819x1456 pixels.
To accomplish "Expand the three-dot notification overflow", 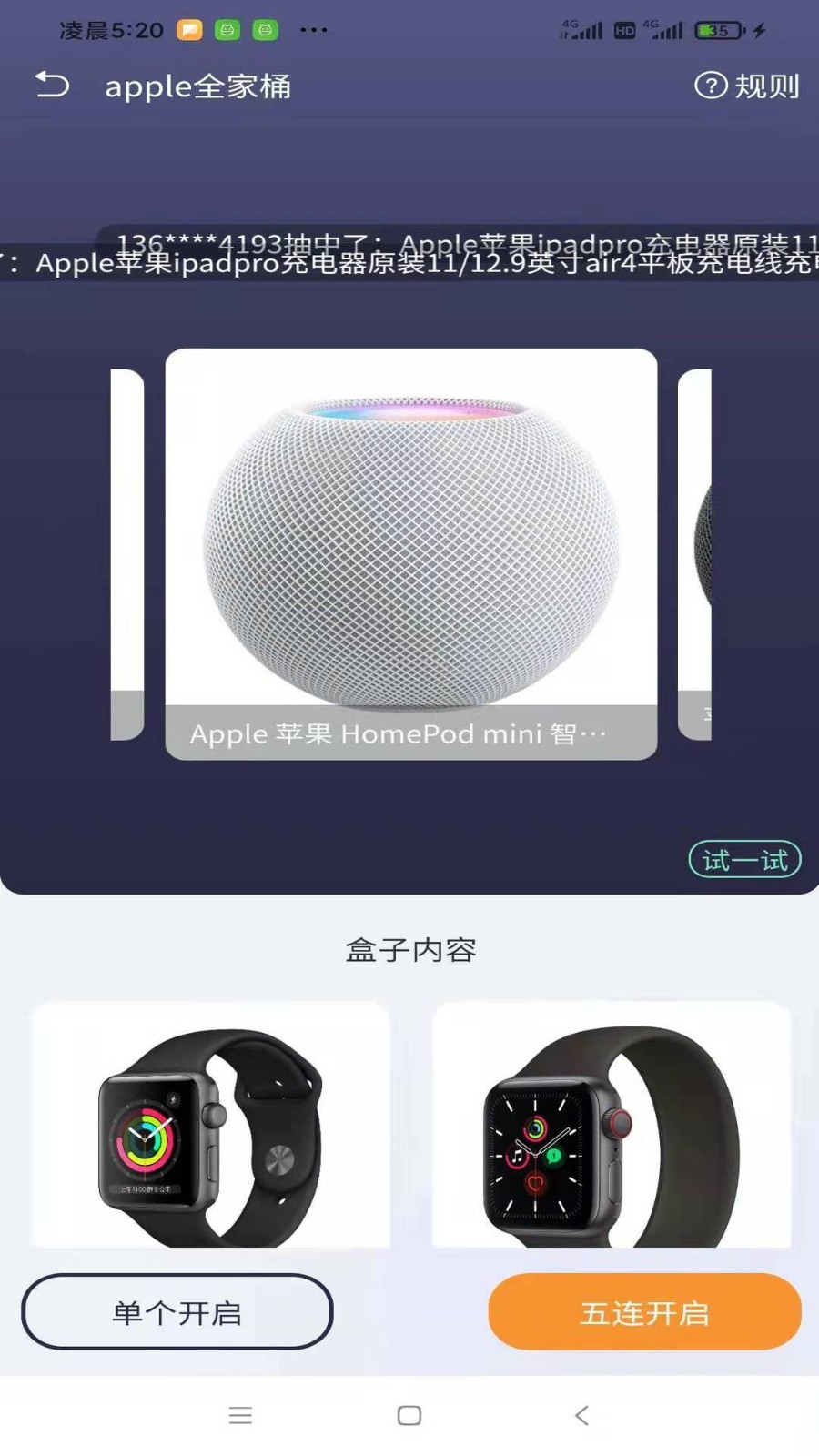I will (314, 29).
